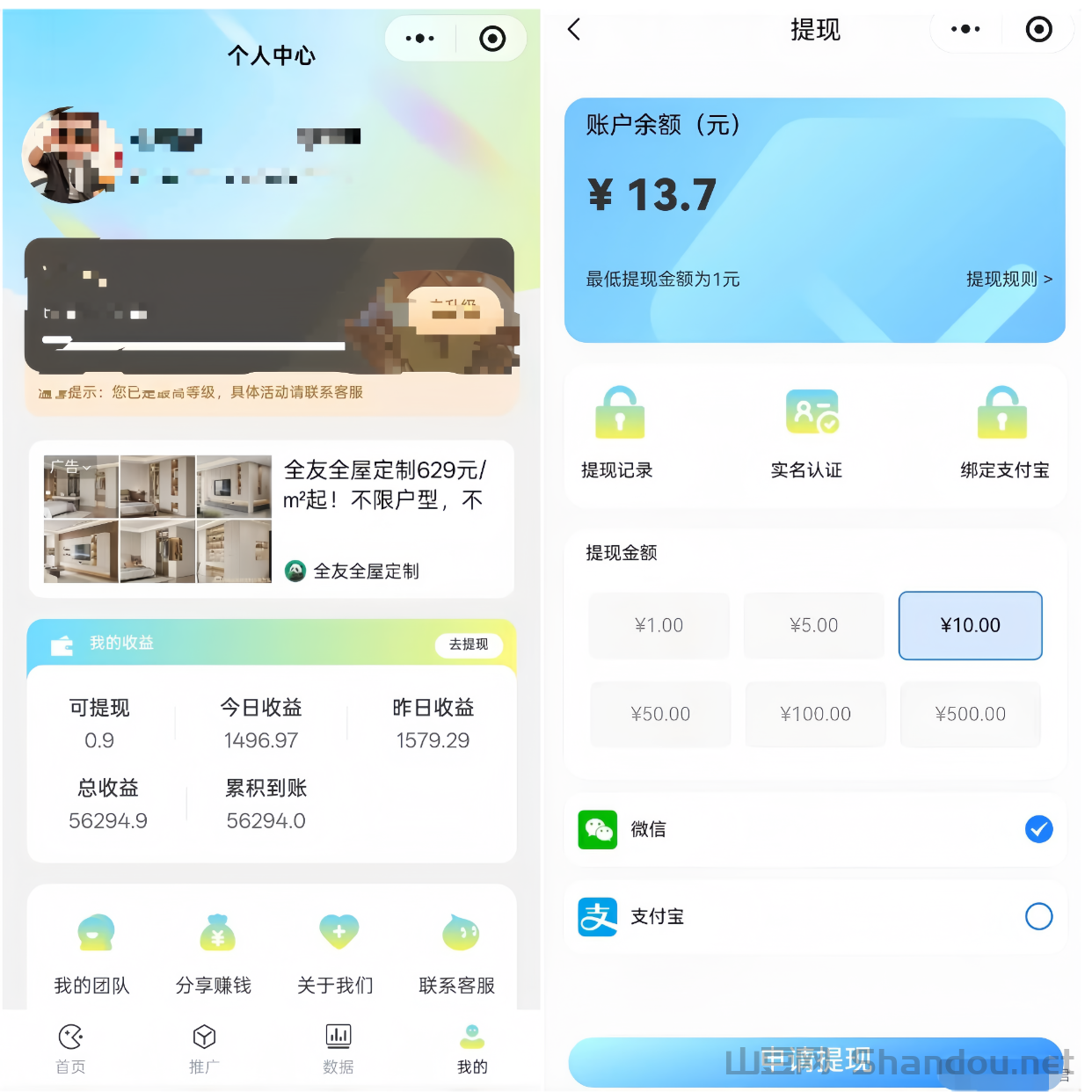Go back from the 提现 page

pos(574,30)
